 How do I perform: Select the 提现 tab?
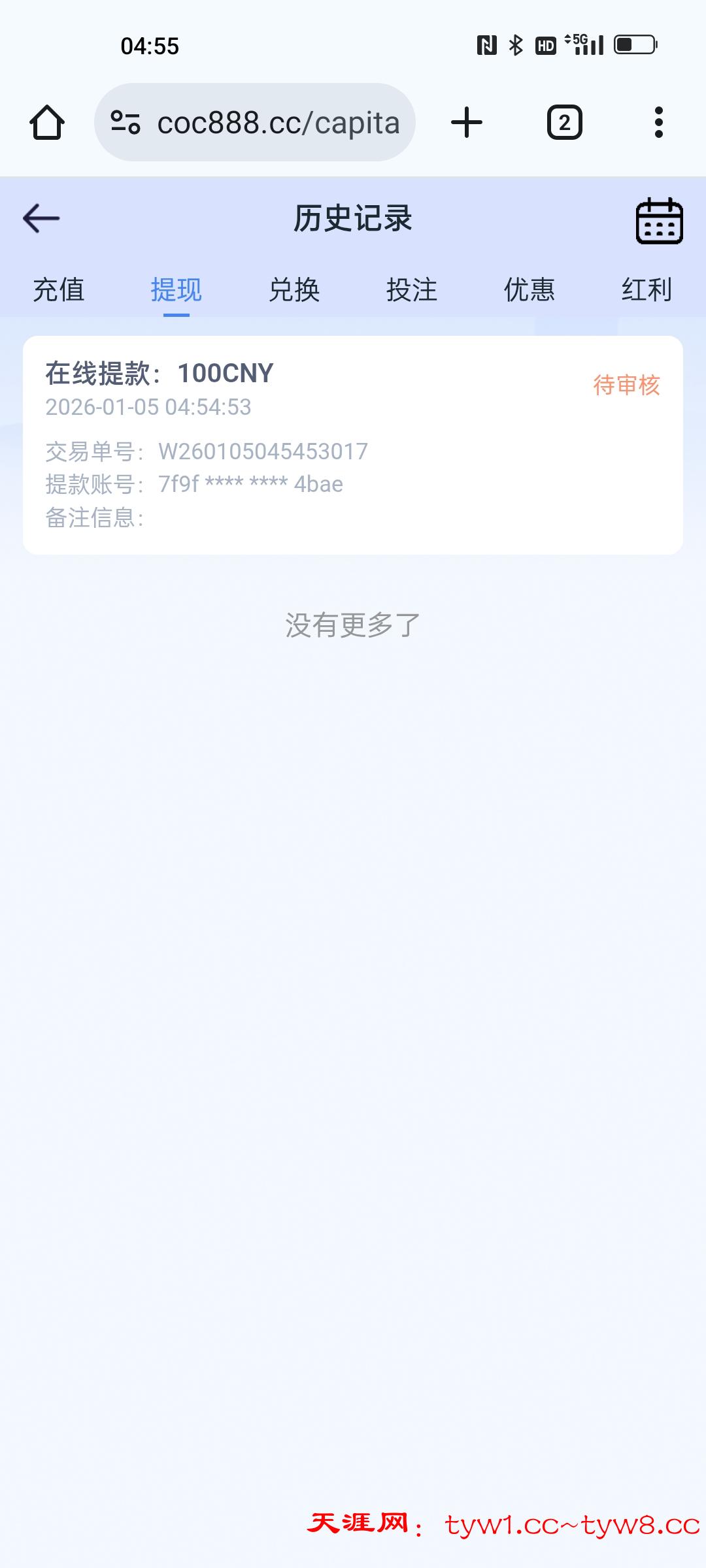point(176,290)
